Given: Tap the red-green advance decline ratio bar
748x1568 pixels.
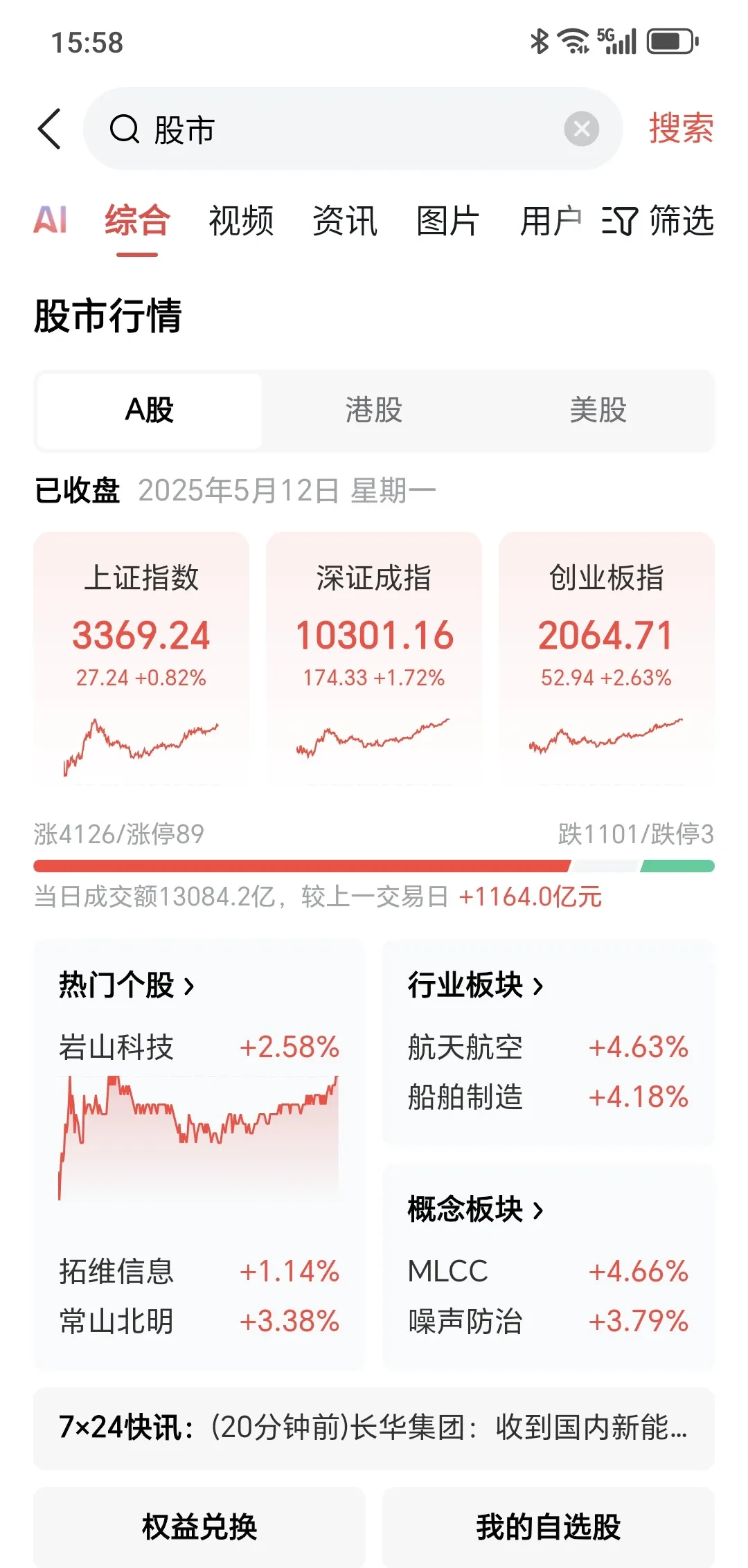Looking at the screenshot, I should tap(374, 864).
